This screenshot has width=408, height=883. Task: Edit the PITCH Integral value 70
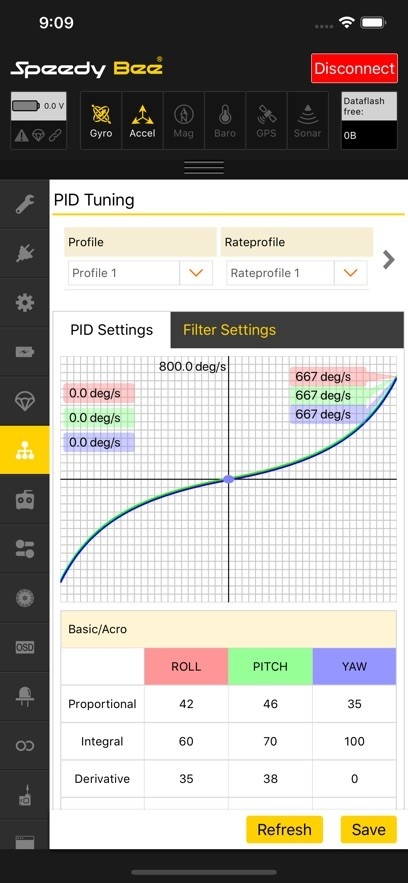[x=270, y=742]
